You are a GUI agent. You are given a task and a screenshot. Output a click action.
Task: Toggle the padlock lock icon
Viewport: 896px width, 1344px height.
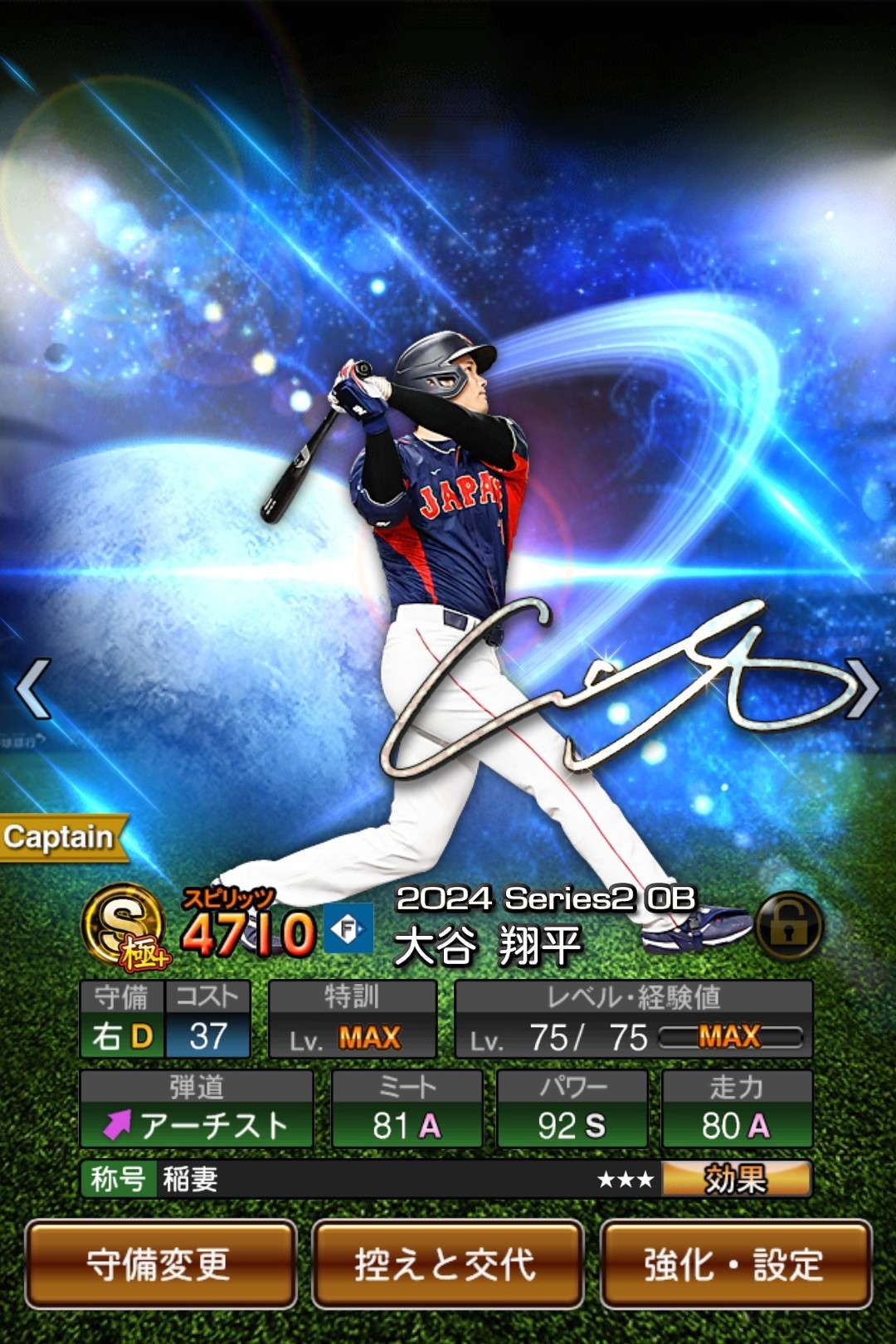point(788,927)
